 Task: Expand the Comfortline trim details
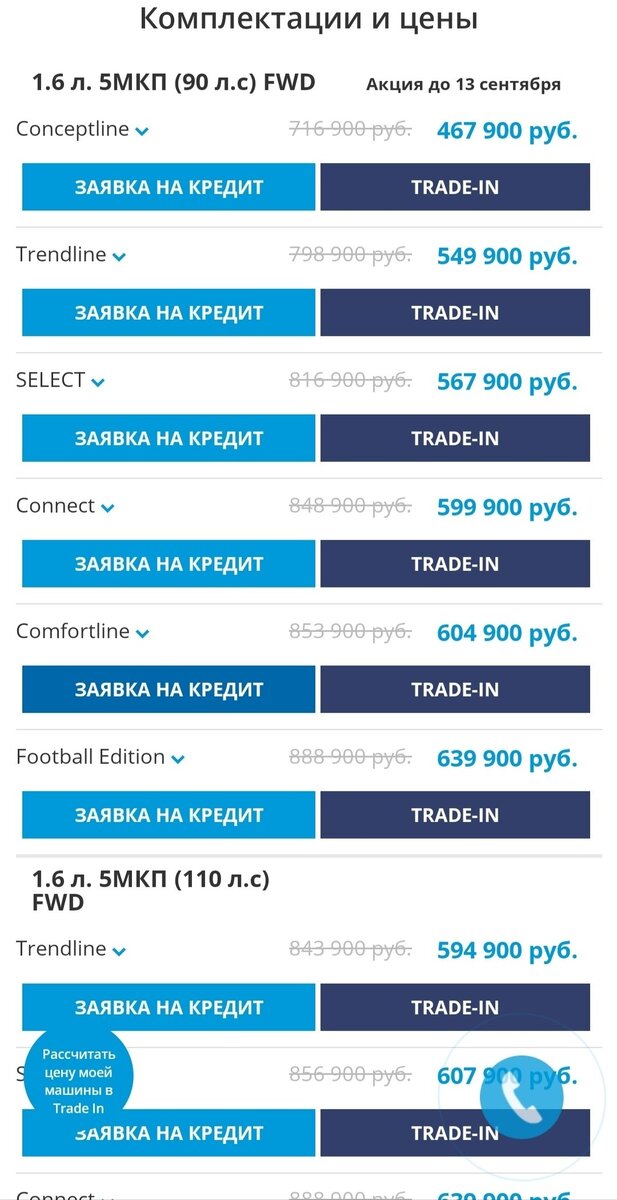pos(82,632)
